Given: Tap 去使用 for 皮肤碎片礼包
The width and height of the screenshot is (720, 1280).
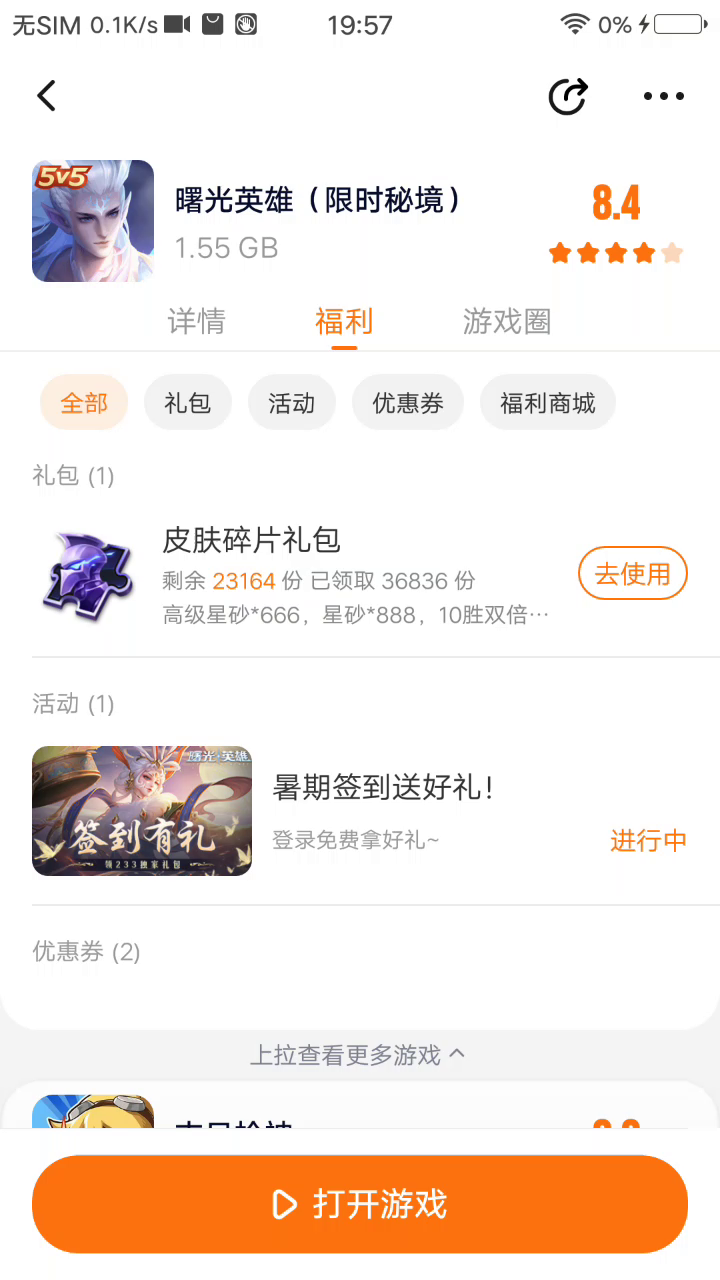Looking at the screenshot, I should tap(632, 574).
